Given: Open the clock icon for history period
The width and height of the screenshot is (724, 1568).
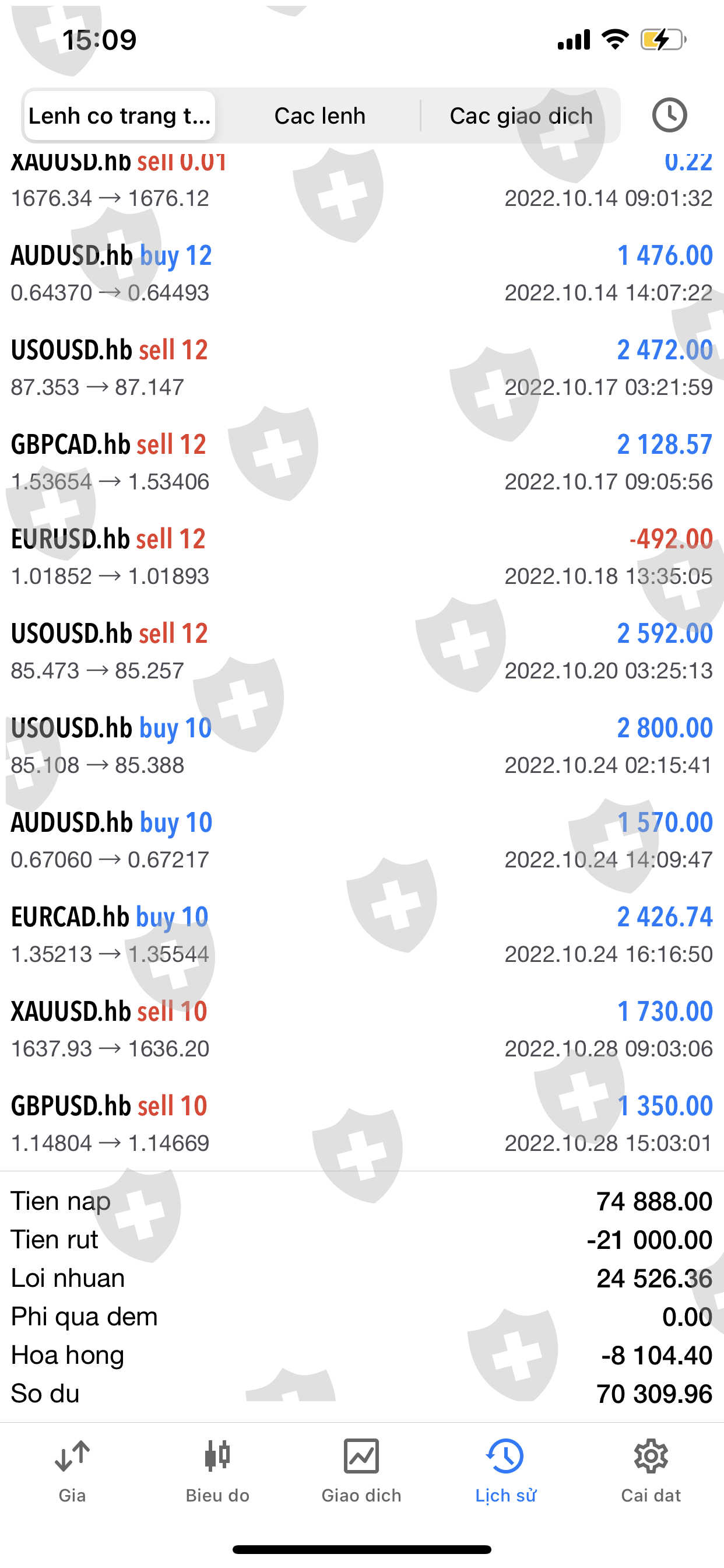Looking at the screenshot, I should coord(669,115).
